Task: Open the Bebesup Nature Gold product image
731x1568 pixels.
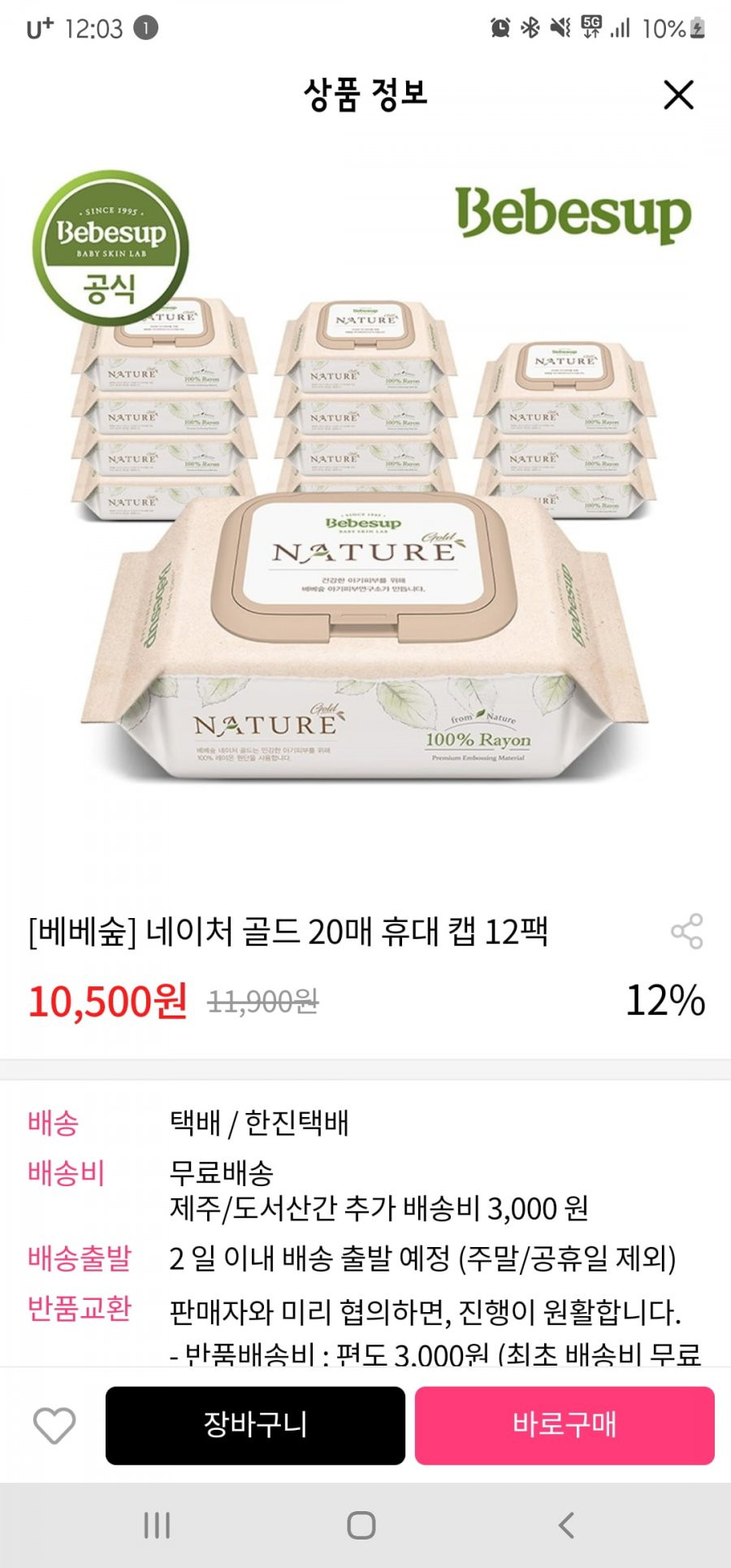Action: [x=365, y=520]
